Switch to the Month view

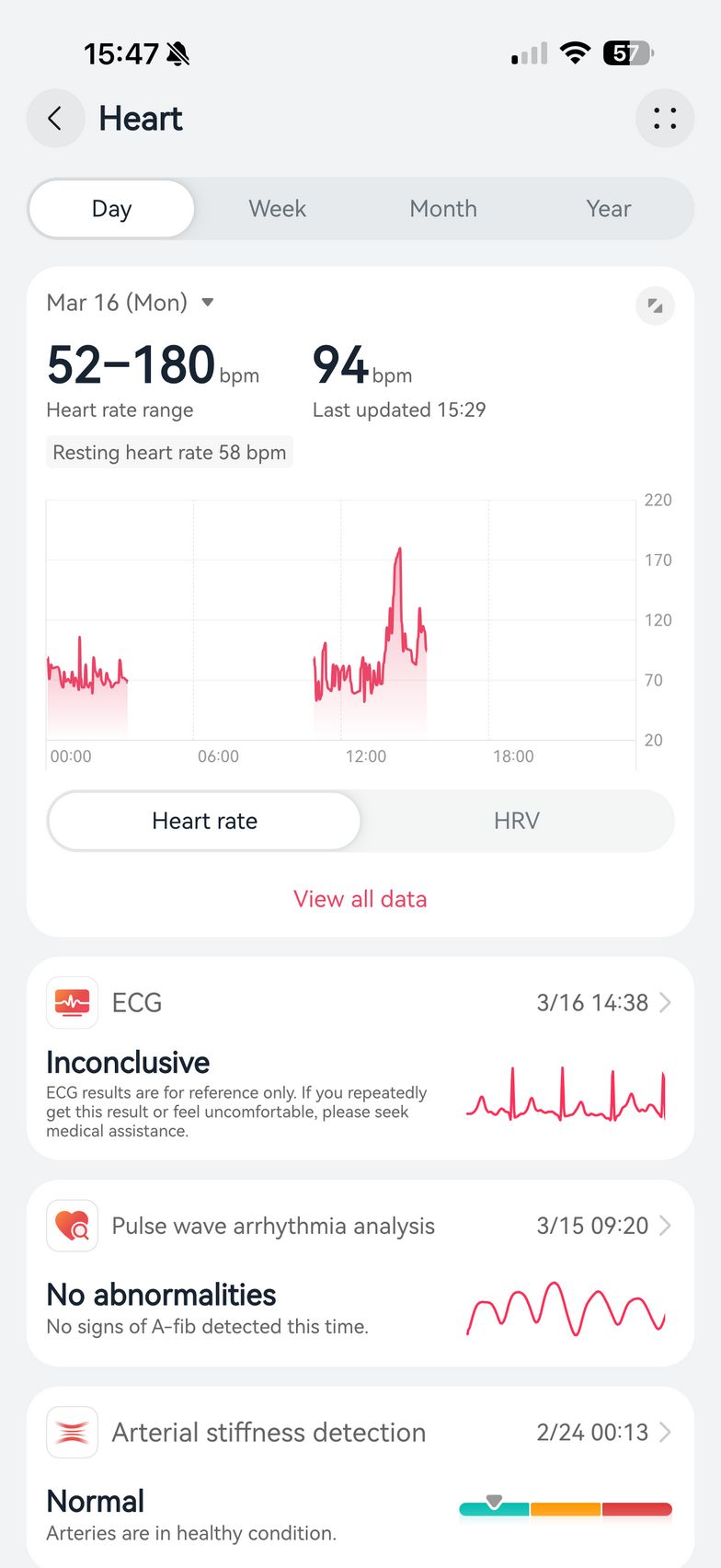coord(443,209)
